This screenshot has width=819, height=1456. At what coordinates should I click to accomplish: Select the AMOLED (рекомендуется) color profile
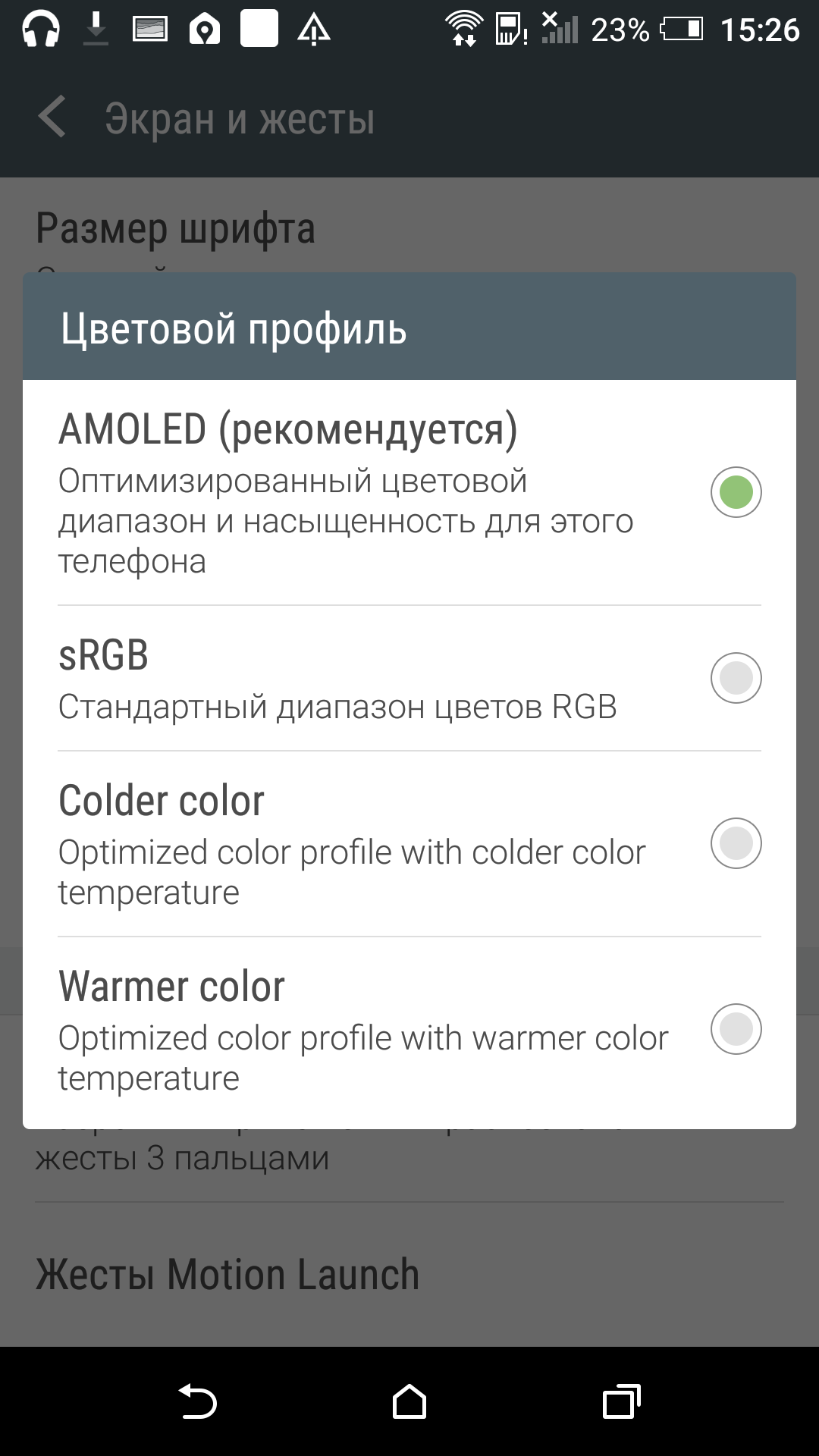click(x=409, y=492)
